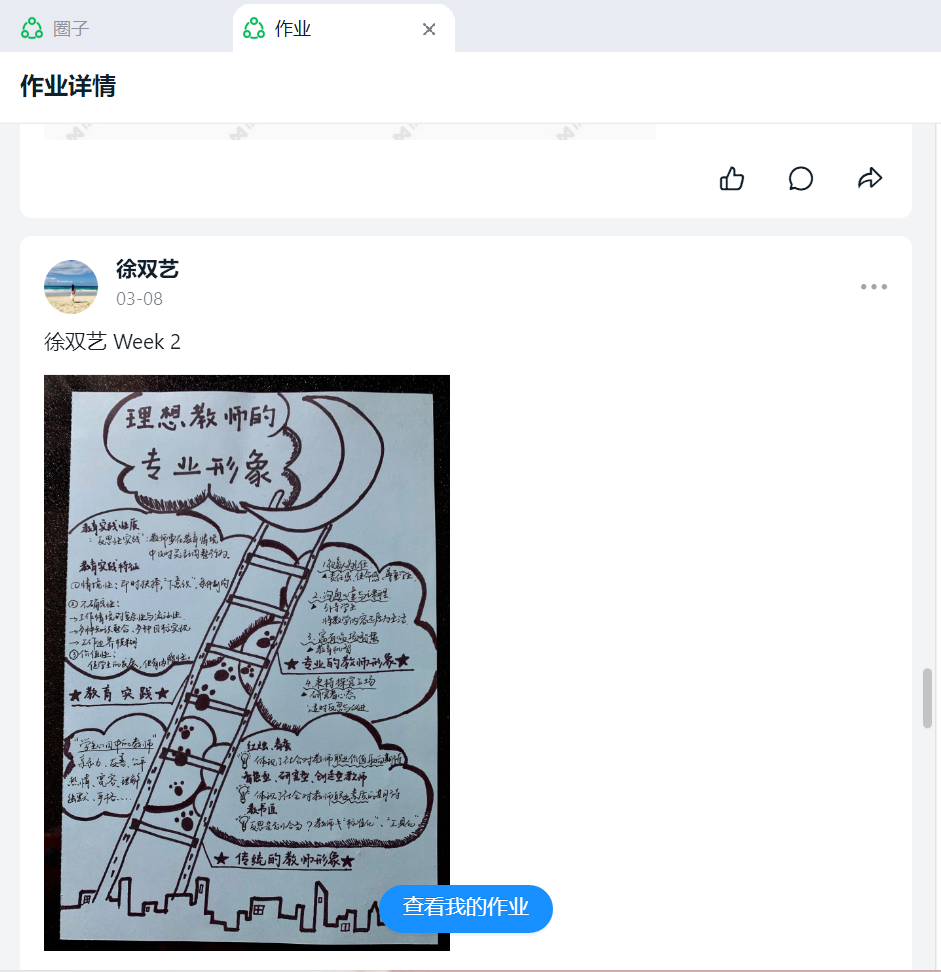Open comments on the post above 徐双艺's
Image resolution: width=941 pixels, height=972 pixels.
(x=801, y=179)
